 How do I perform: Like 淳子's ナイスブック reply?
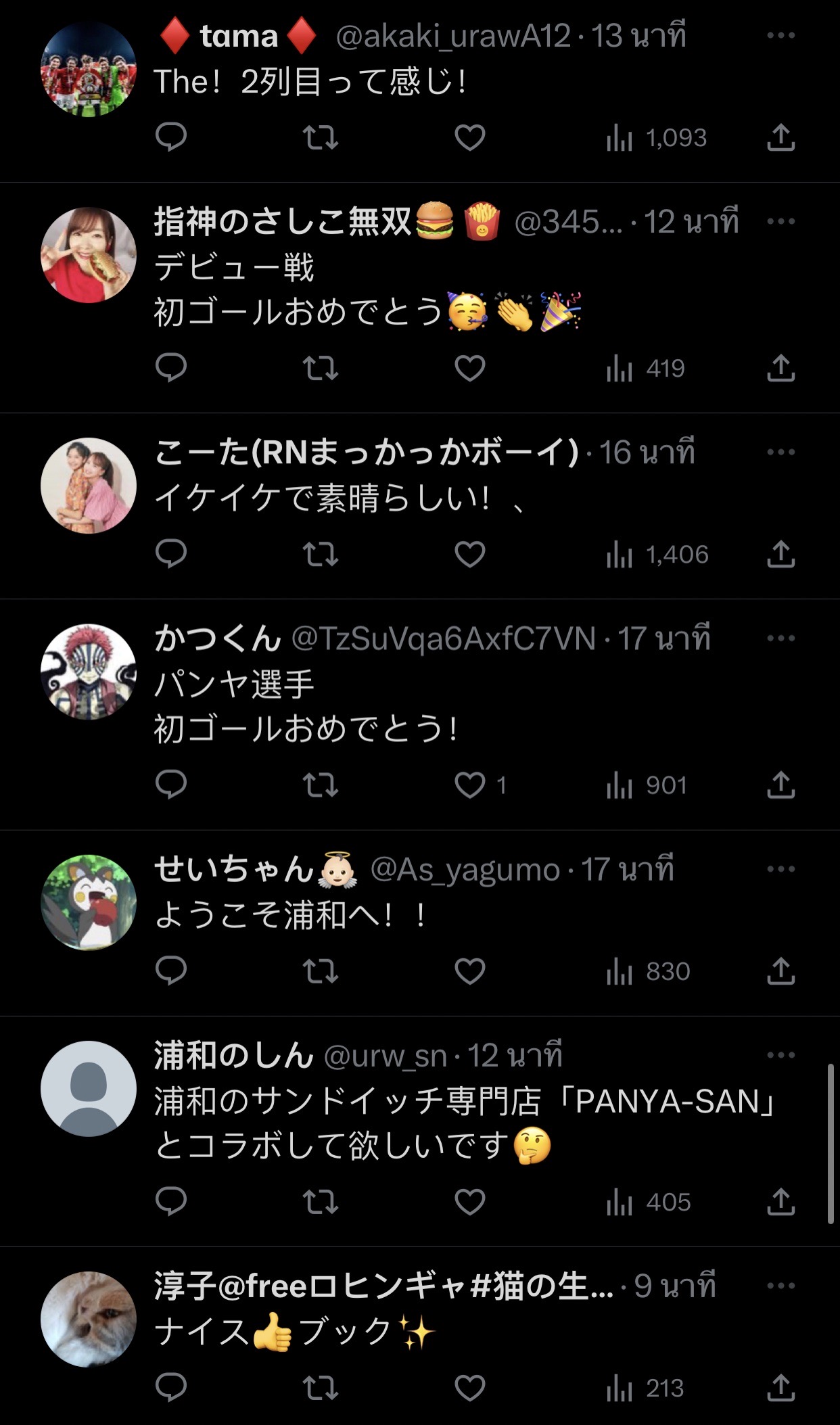(469, 1388)
